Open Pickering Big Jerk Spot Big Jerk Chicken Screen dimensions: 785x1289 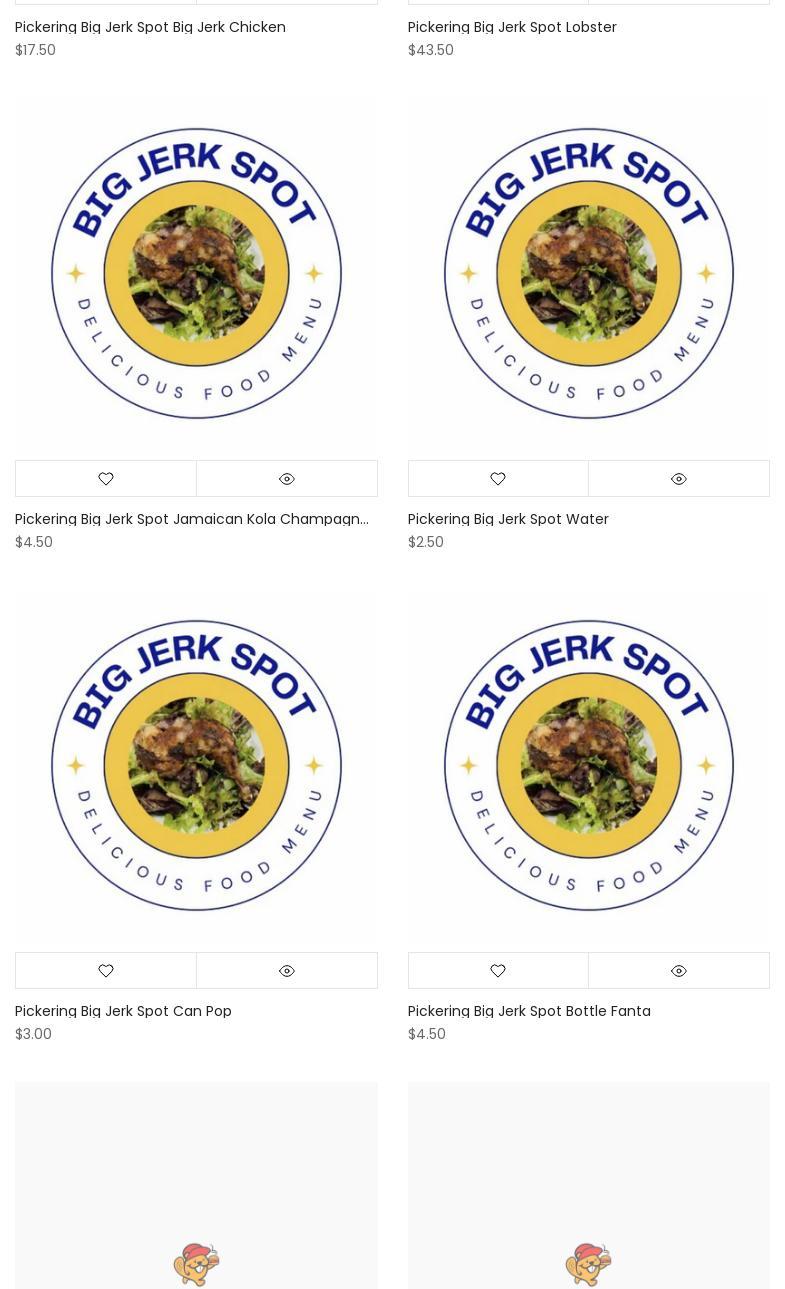pos(150,27)
